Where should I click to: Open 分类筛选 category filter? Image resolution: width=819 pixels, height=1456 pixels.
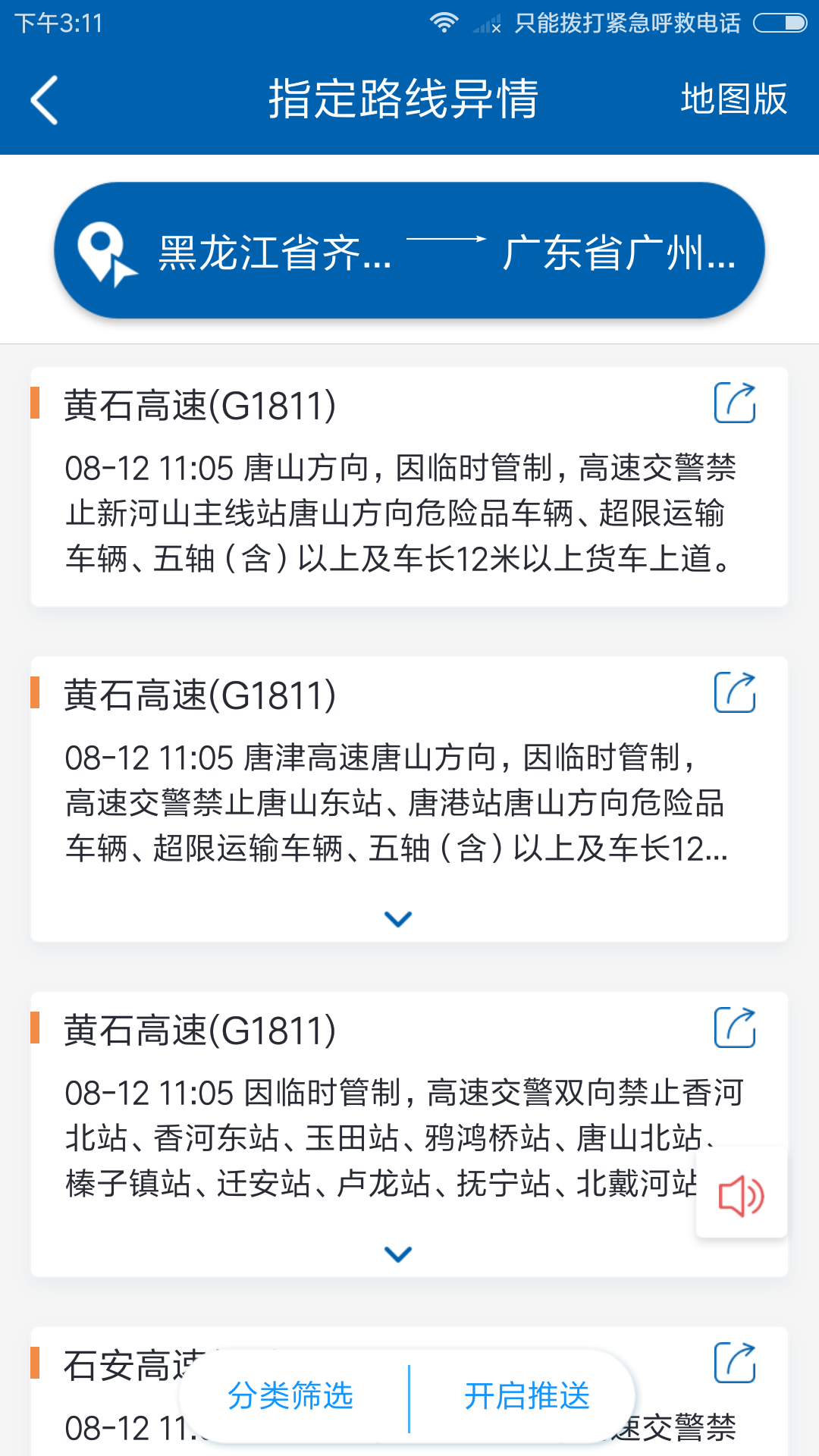point(290,1395)
